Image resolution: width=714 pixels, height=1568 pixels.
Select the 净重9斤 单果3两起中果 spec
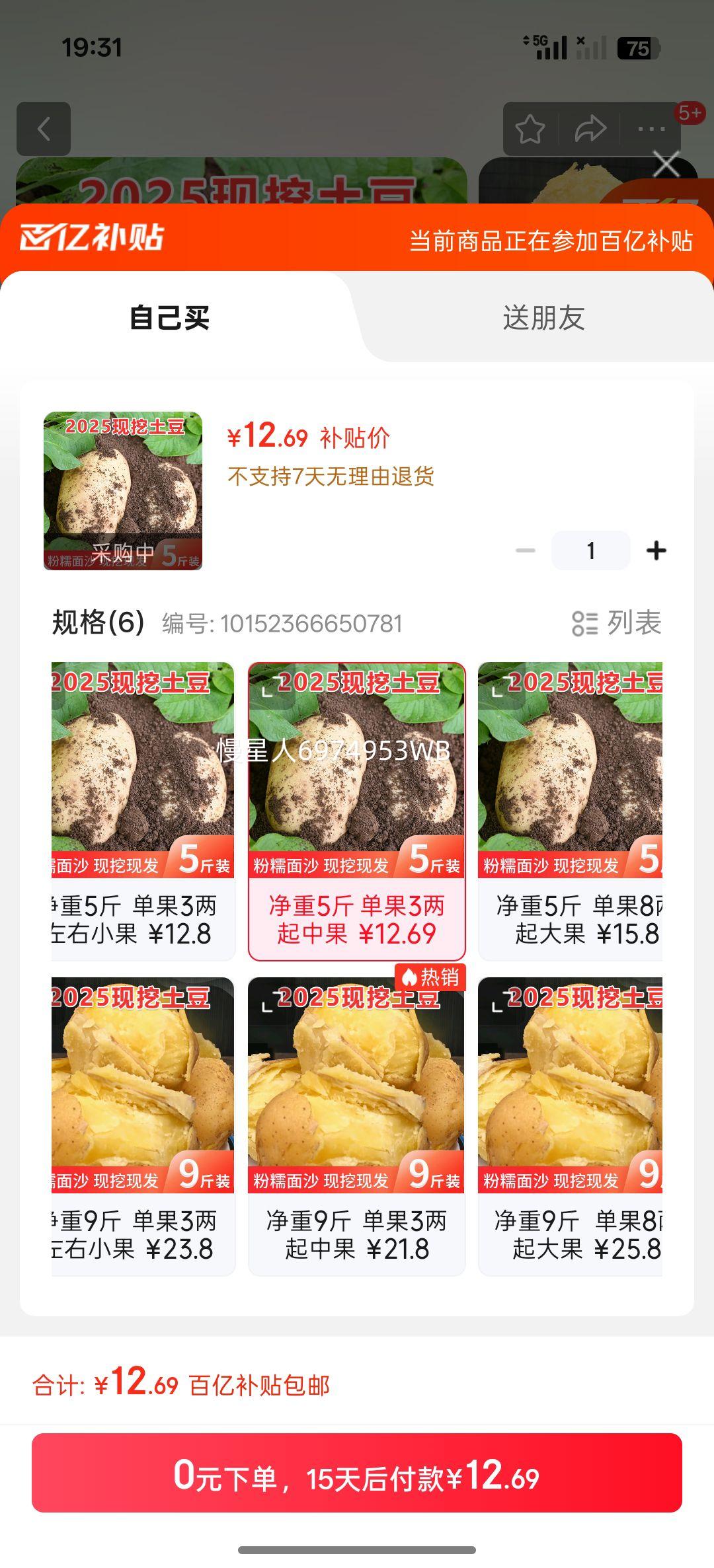[x=357, y=1123]
